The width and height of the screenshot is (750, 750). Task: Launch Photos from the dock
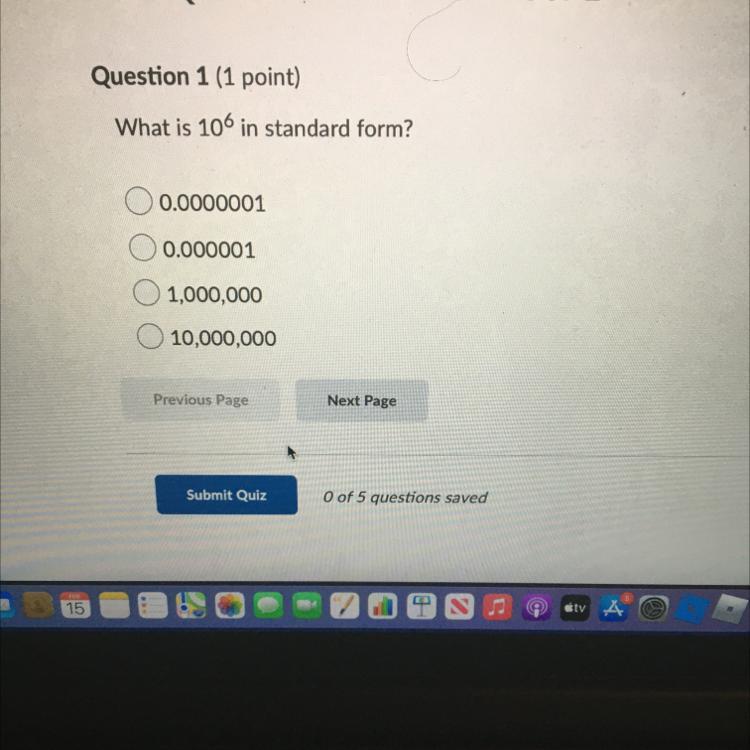(x=230, y=606)
